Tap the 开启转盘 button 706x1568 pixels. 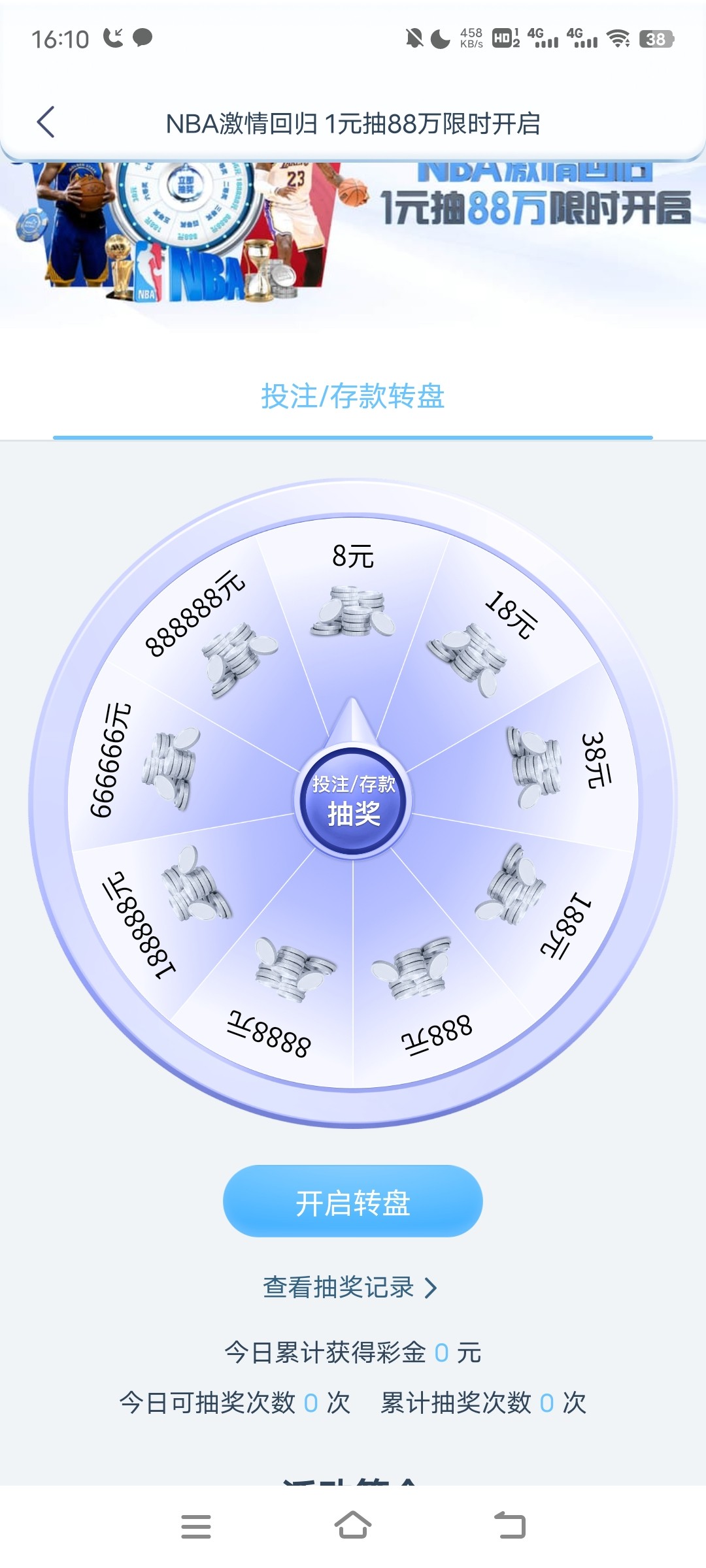[353, 1202]
